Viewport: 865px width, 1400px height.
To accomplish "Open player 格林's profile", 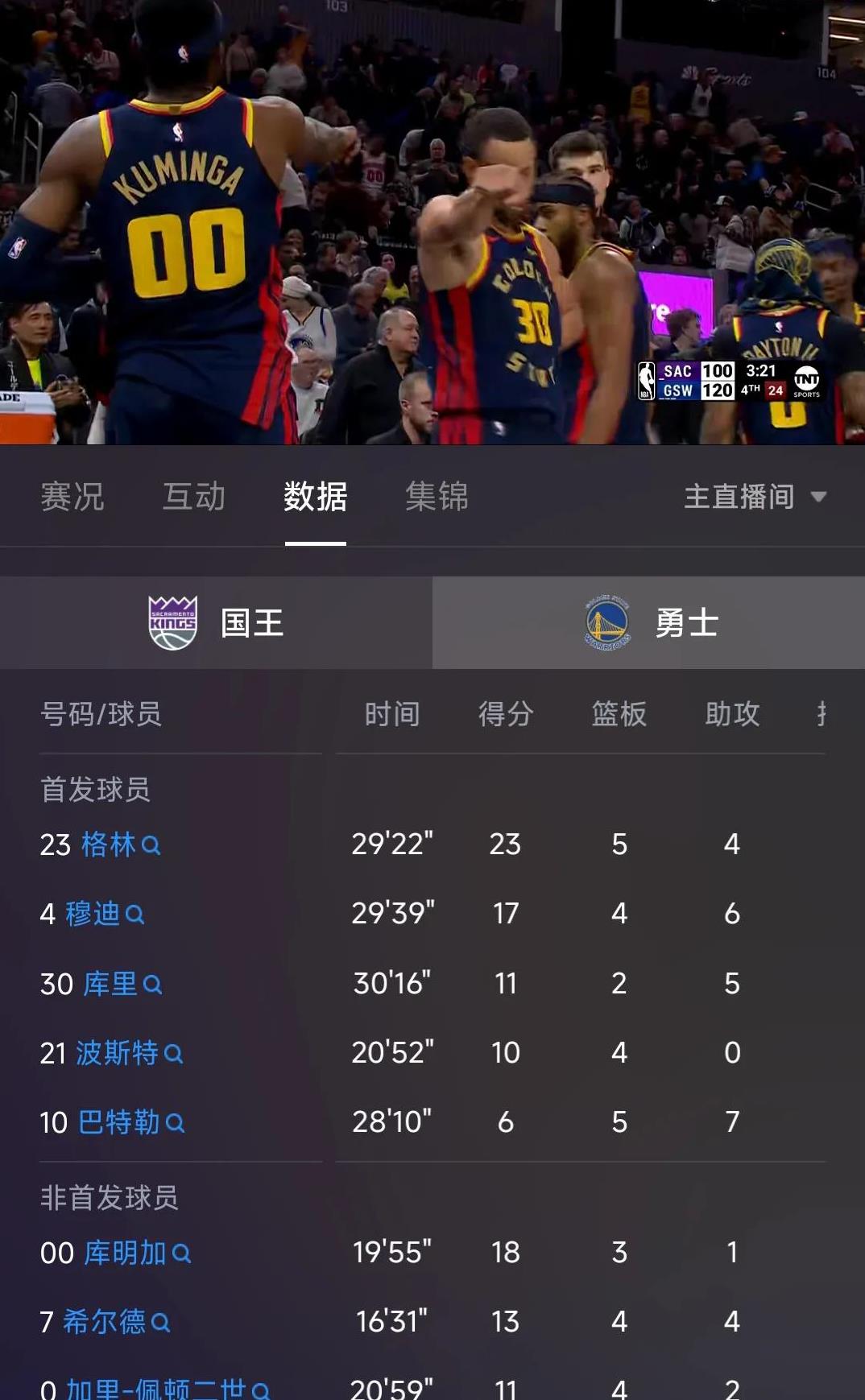I will 110,845.
